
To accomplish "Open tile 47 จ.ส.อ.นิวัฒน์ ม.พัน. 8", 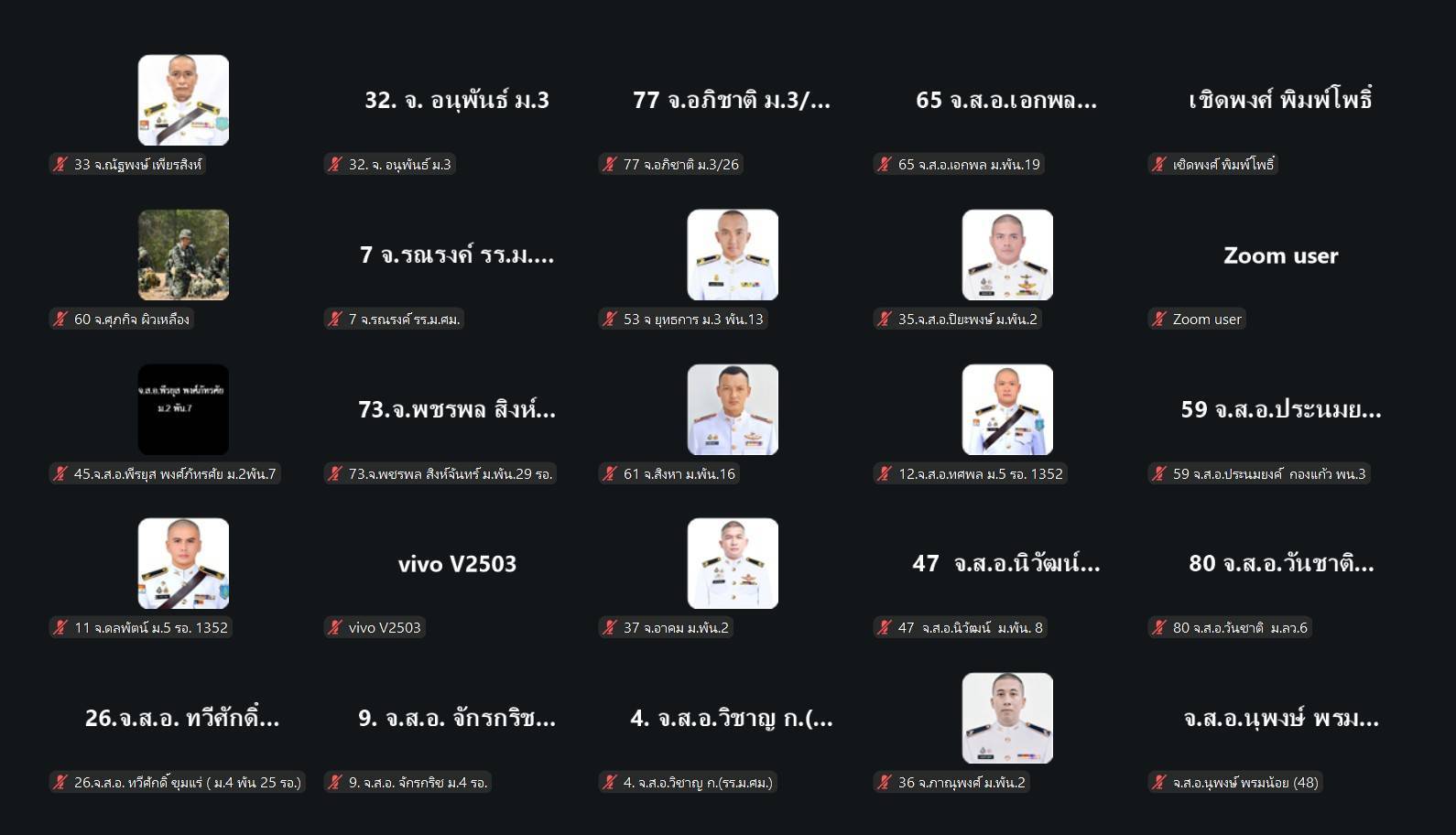I will point(1006,564).
